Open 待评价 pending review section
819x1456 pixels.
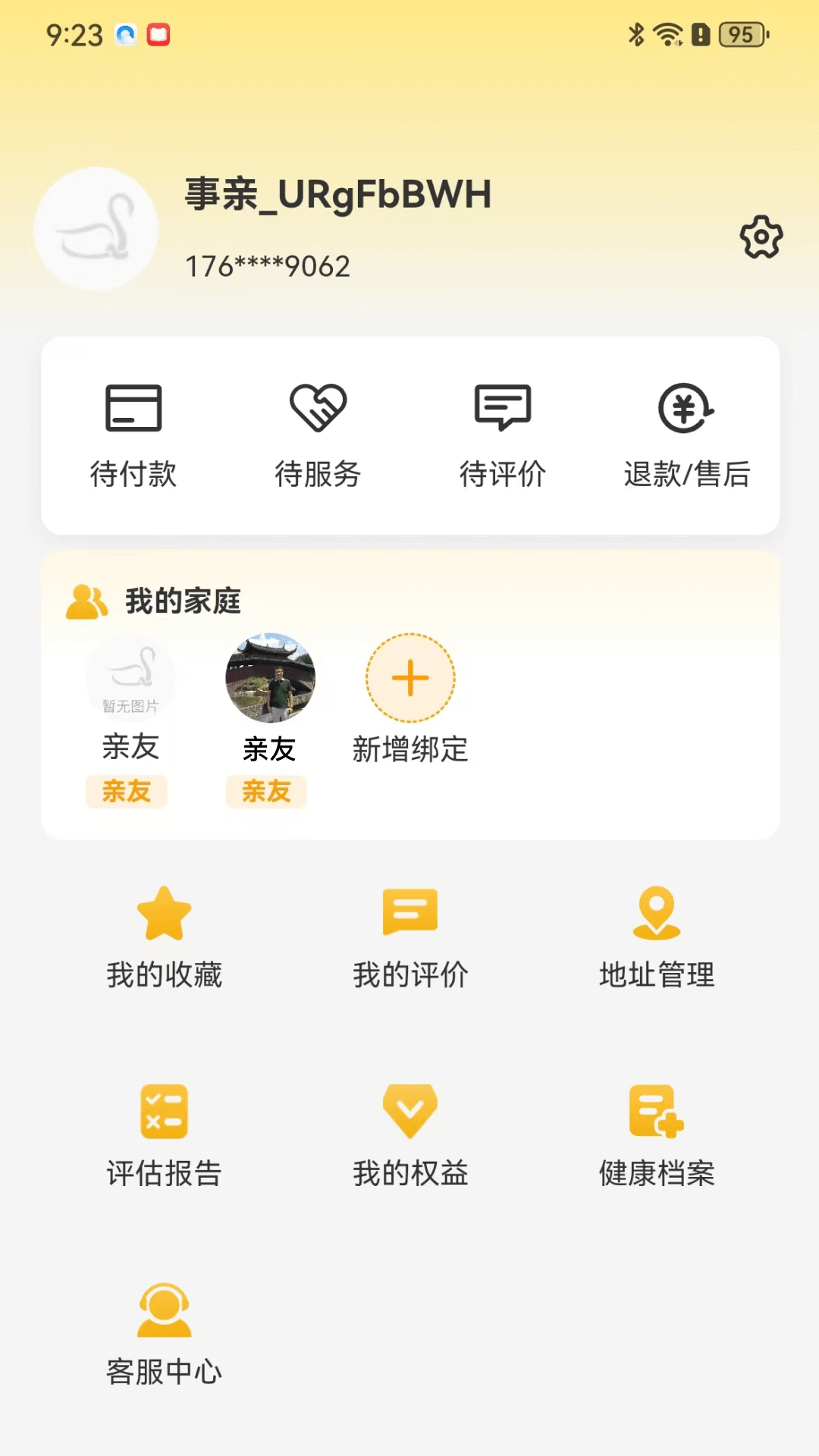pyautogui.click(x=504, y=432)
